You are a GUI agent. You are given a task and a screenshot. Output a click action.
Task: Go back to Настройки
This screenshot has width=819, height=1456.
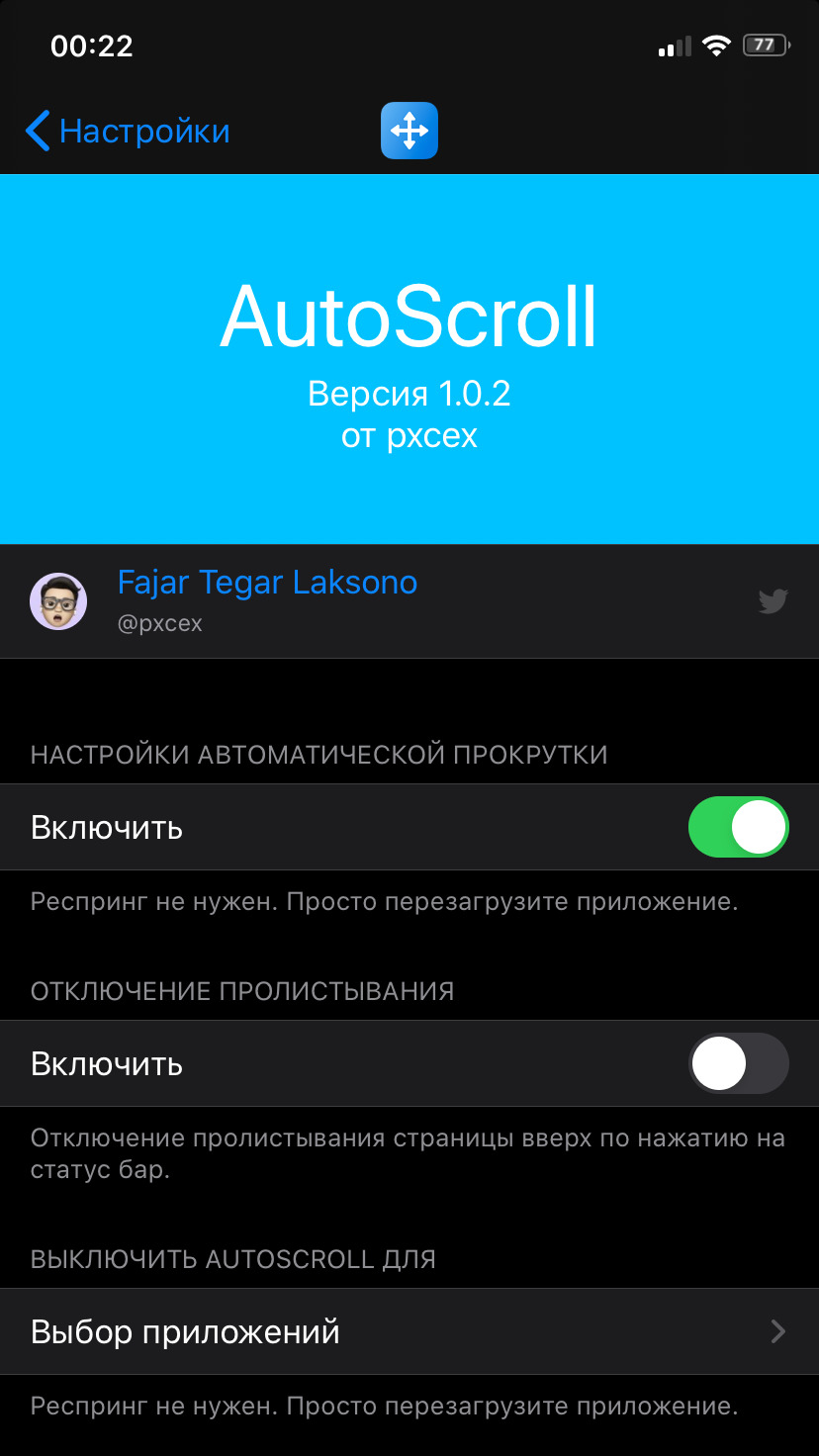click(127, 132)
